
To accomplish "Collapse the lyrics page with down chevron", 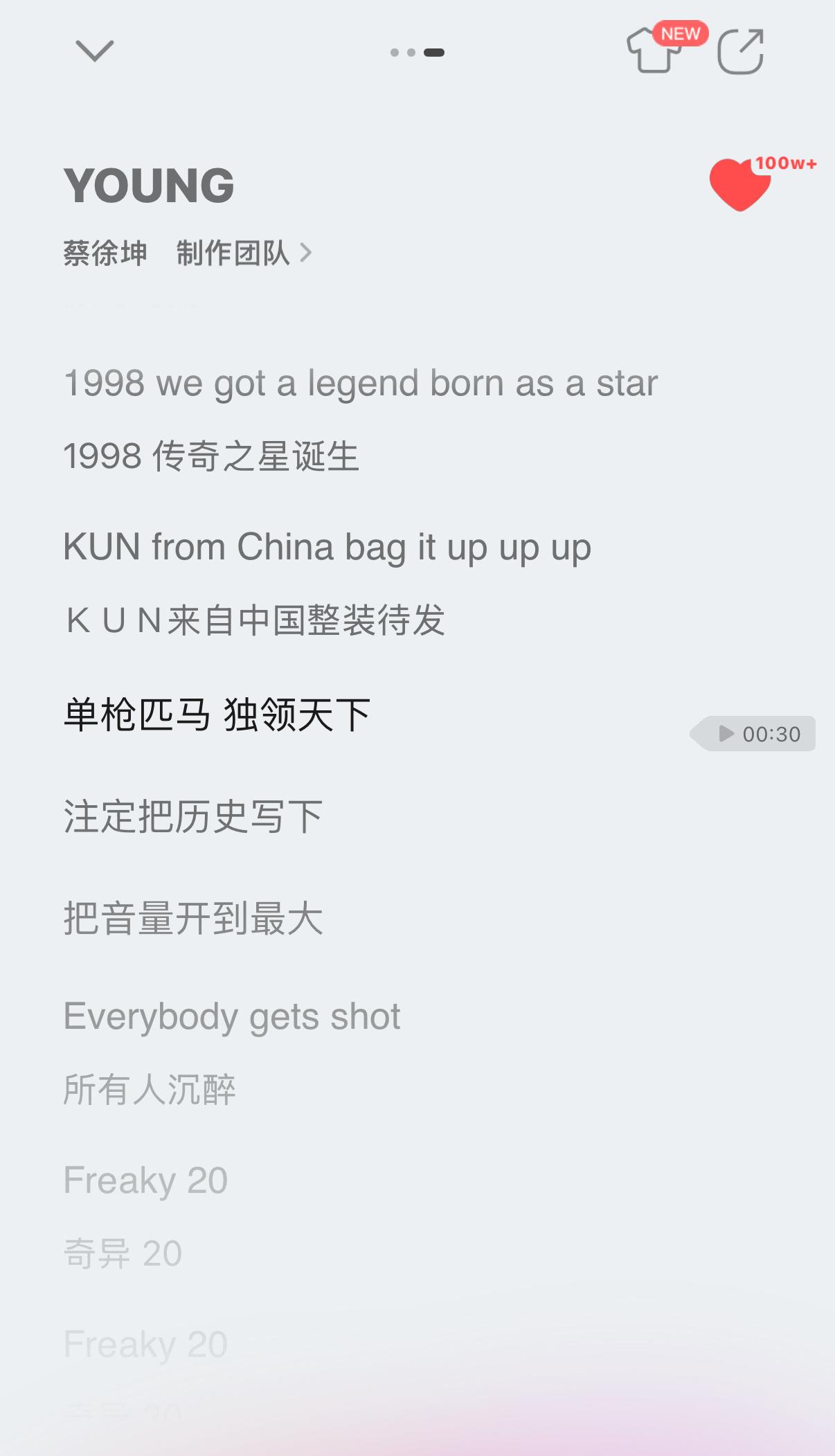I will 94,51.
